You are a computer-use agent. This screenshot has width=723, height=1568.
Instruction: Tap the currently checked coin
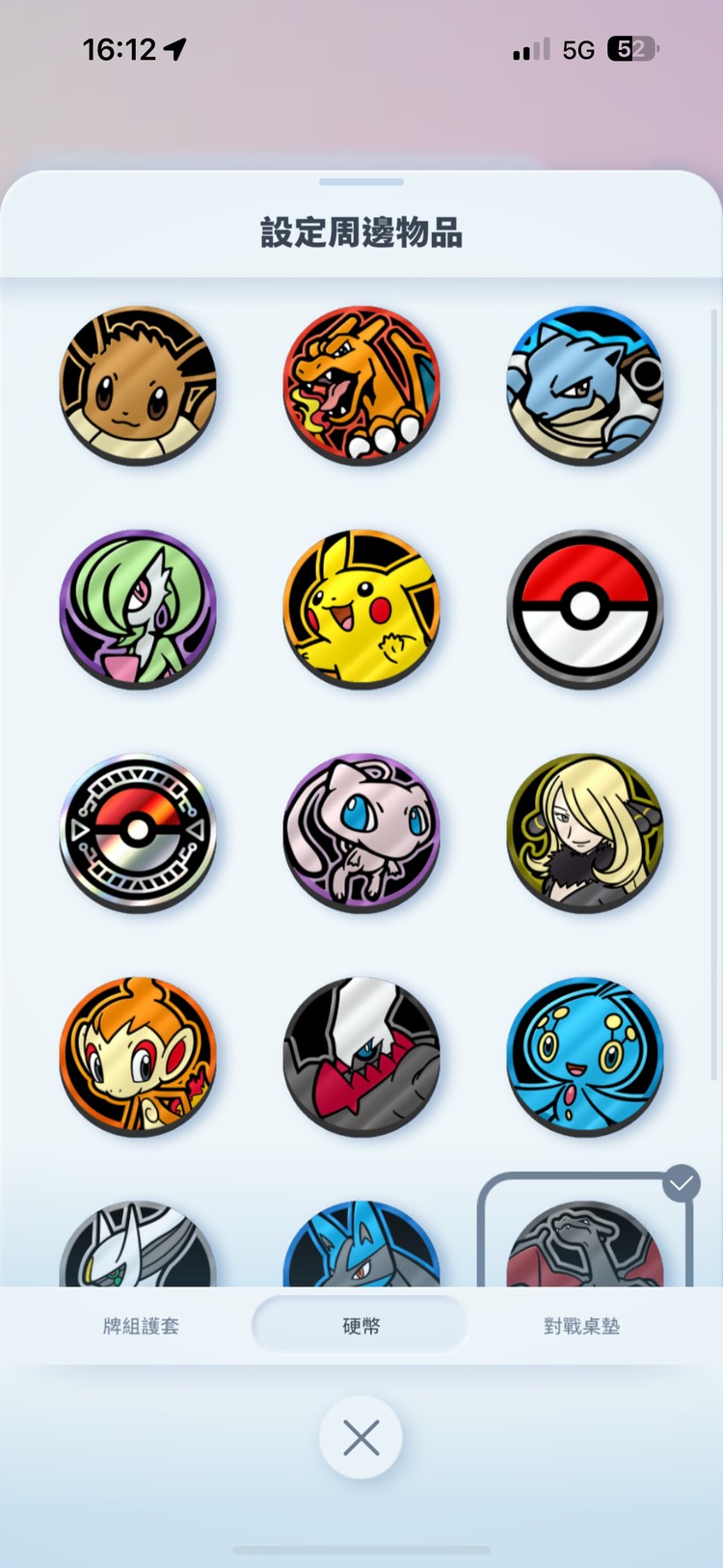[585, 1244]
